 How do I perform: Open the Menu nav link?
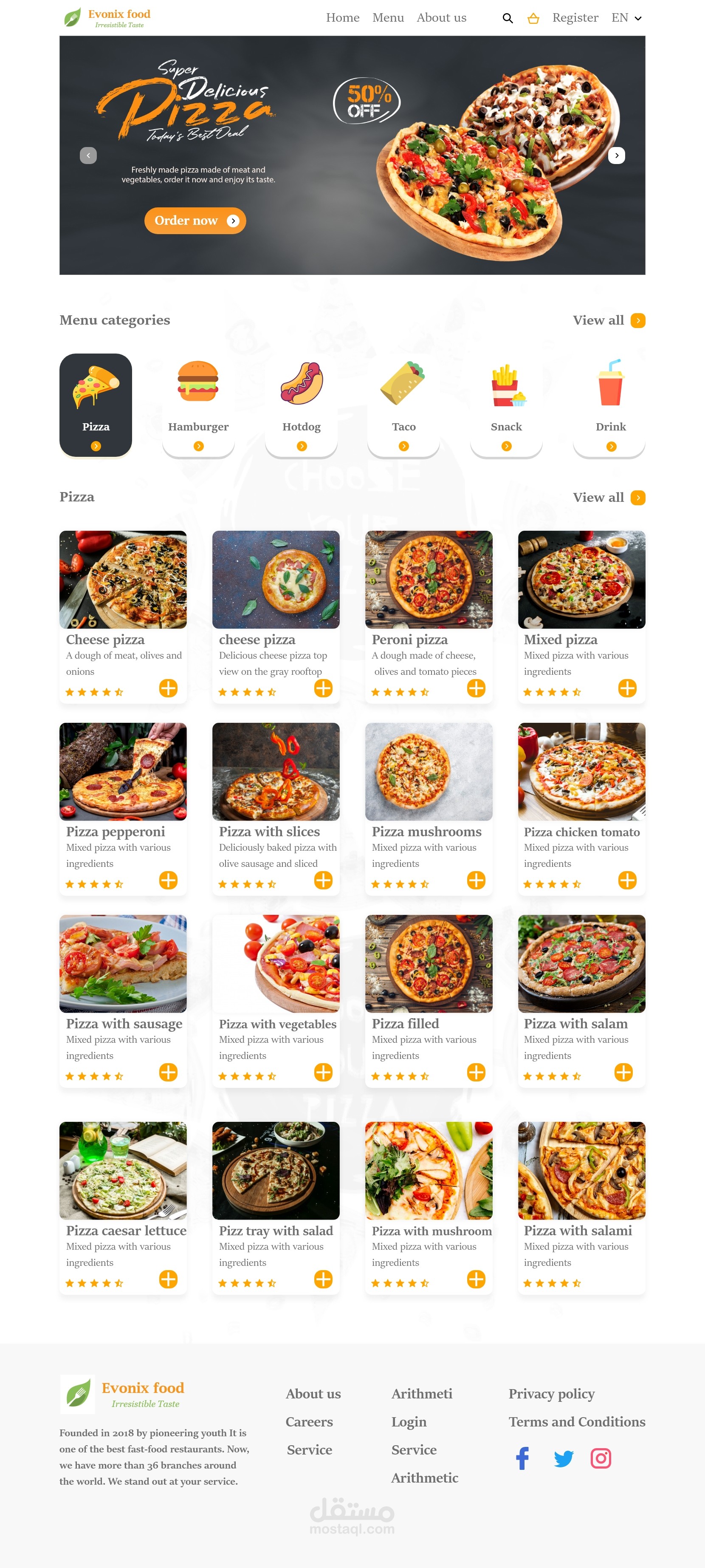pyautogui.click(x=388, y=18)
